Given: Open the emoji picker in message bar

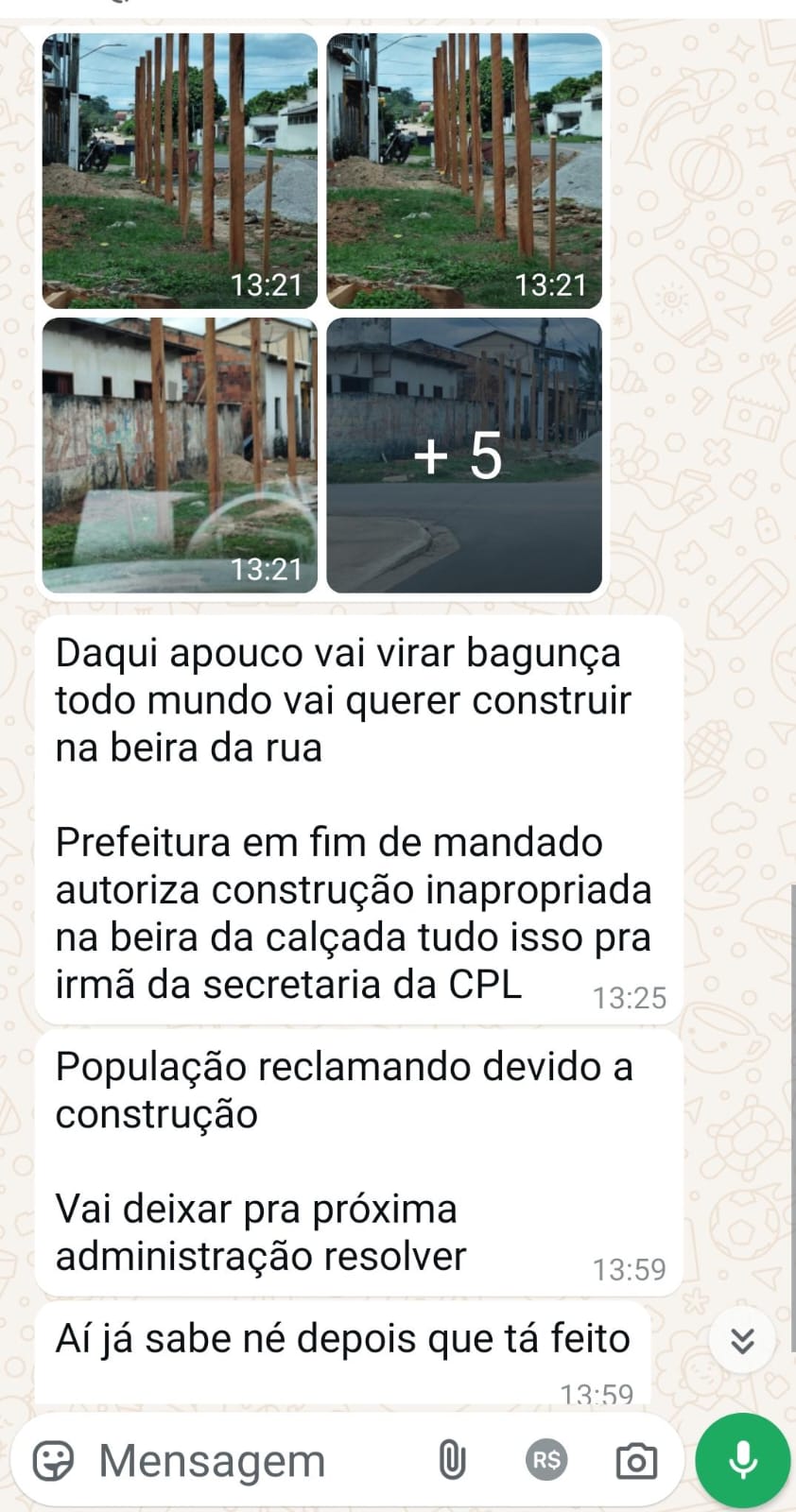Looking at the screenshot, I should [x=53, y=1461].
